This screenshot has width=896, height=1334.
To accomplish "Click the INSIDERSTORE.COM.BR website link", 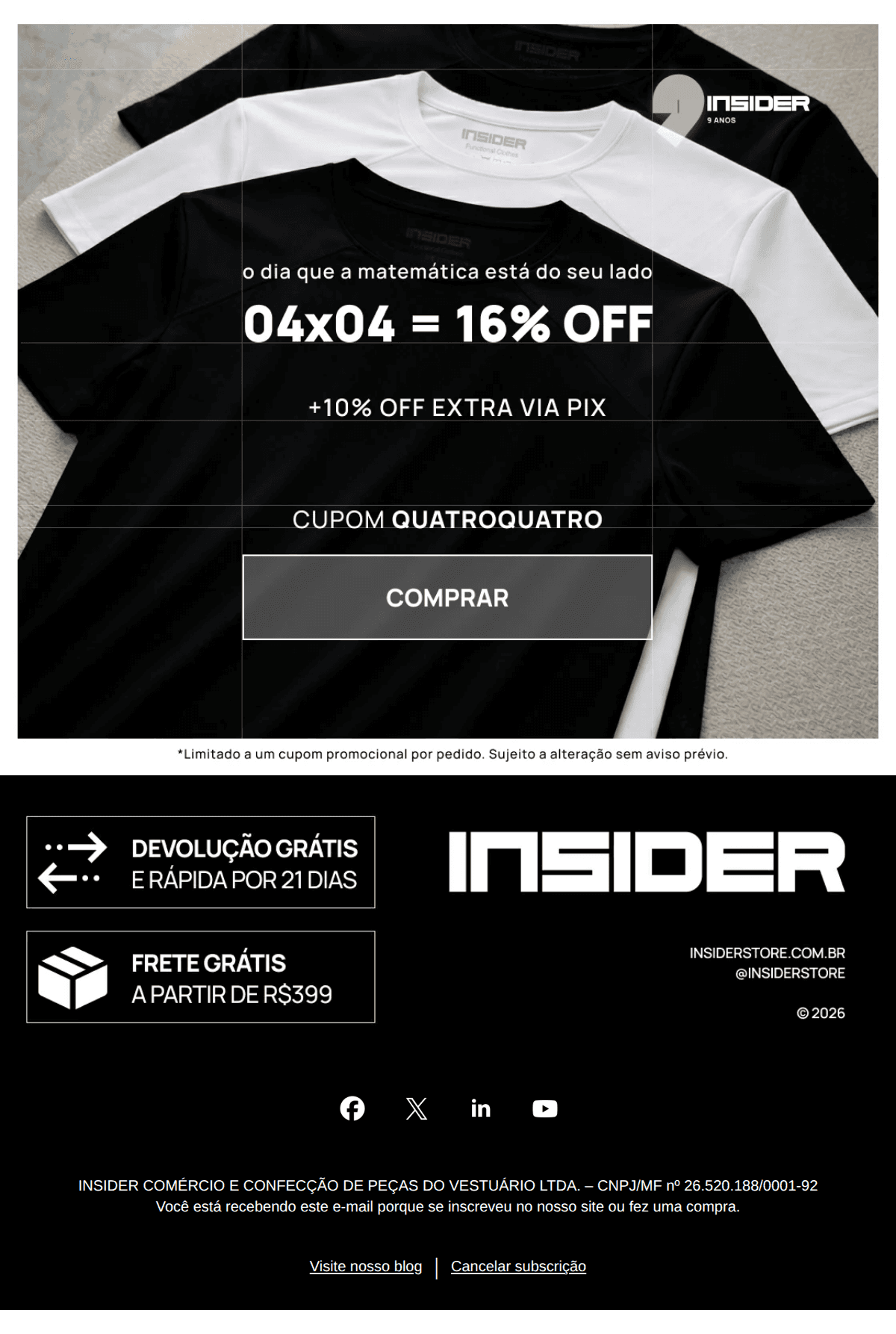I will tap(768, 952).
